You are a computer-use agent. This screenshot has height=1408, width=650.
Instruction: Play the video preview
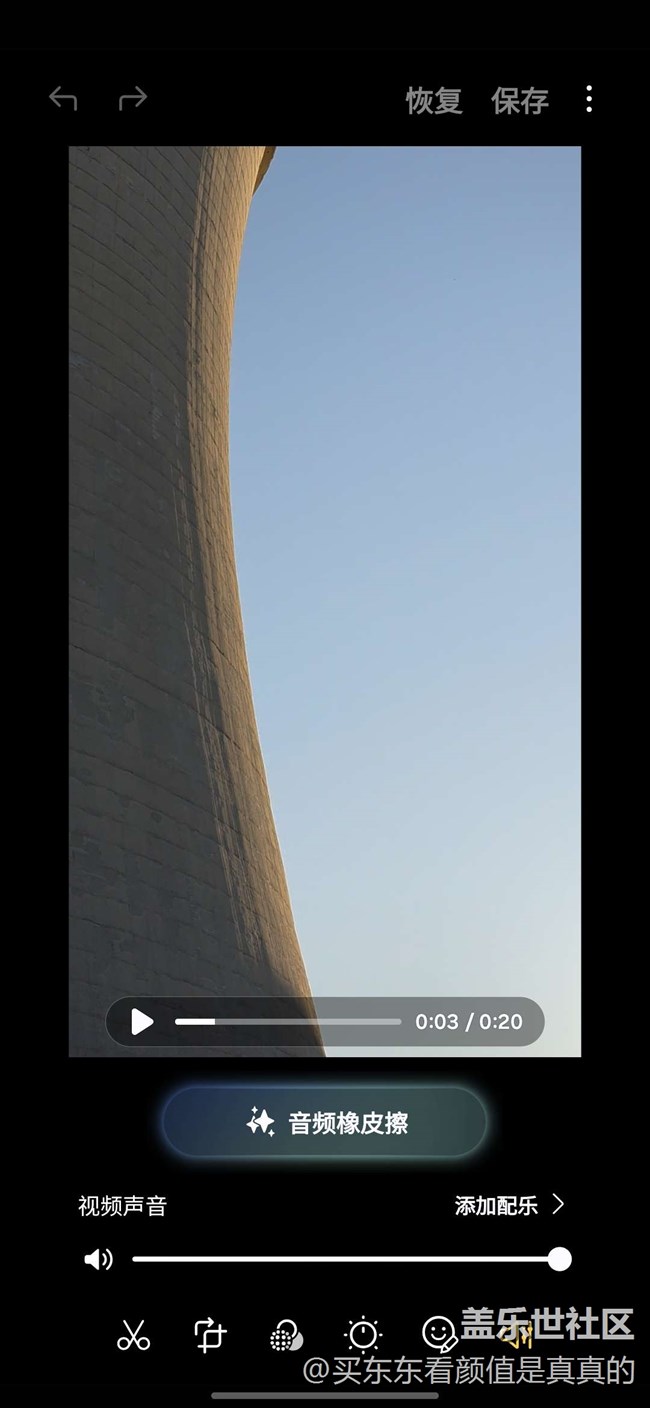142,1021
